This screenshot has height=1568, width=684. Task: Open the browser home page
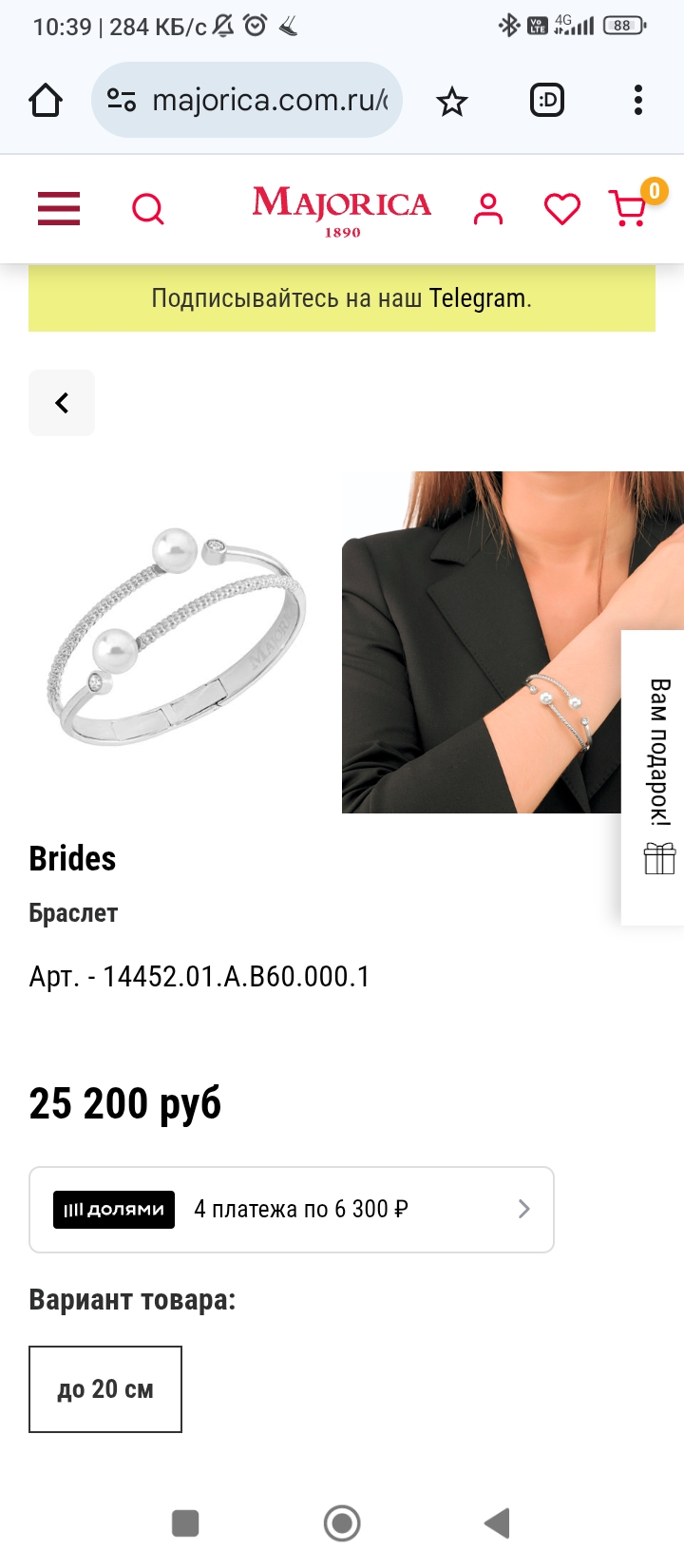[x=46, y=100]
